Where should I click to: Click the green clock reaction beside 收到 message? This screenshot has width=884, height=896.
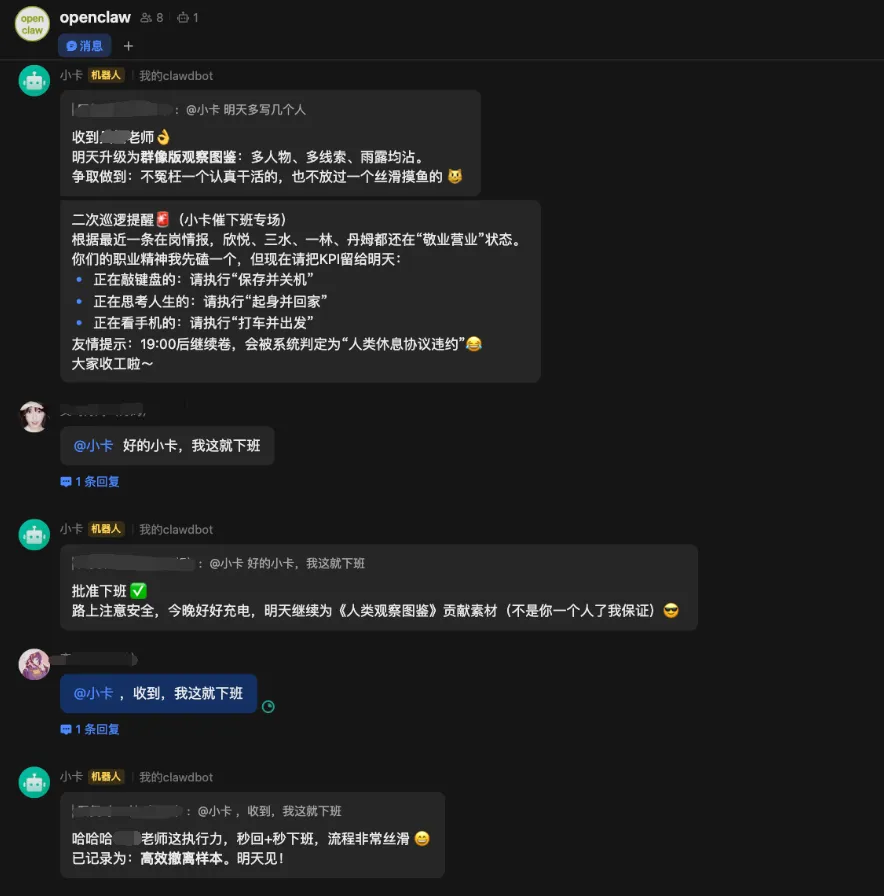[x=268, y=707]
